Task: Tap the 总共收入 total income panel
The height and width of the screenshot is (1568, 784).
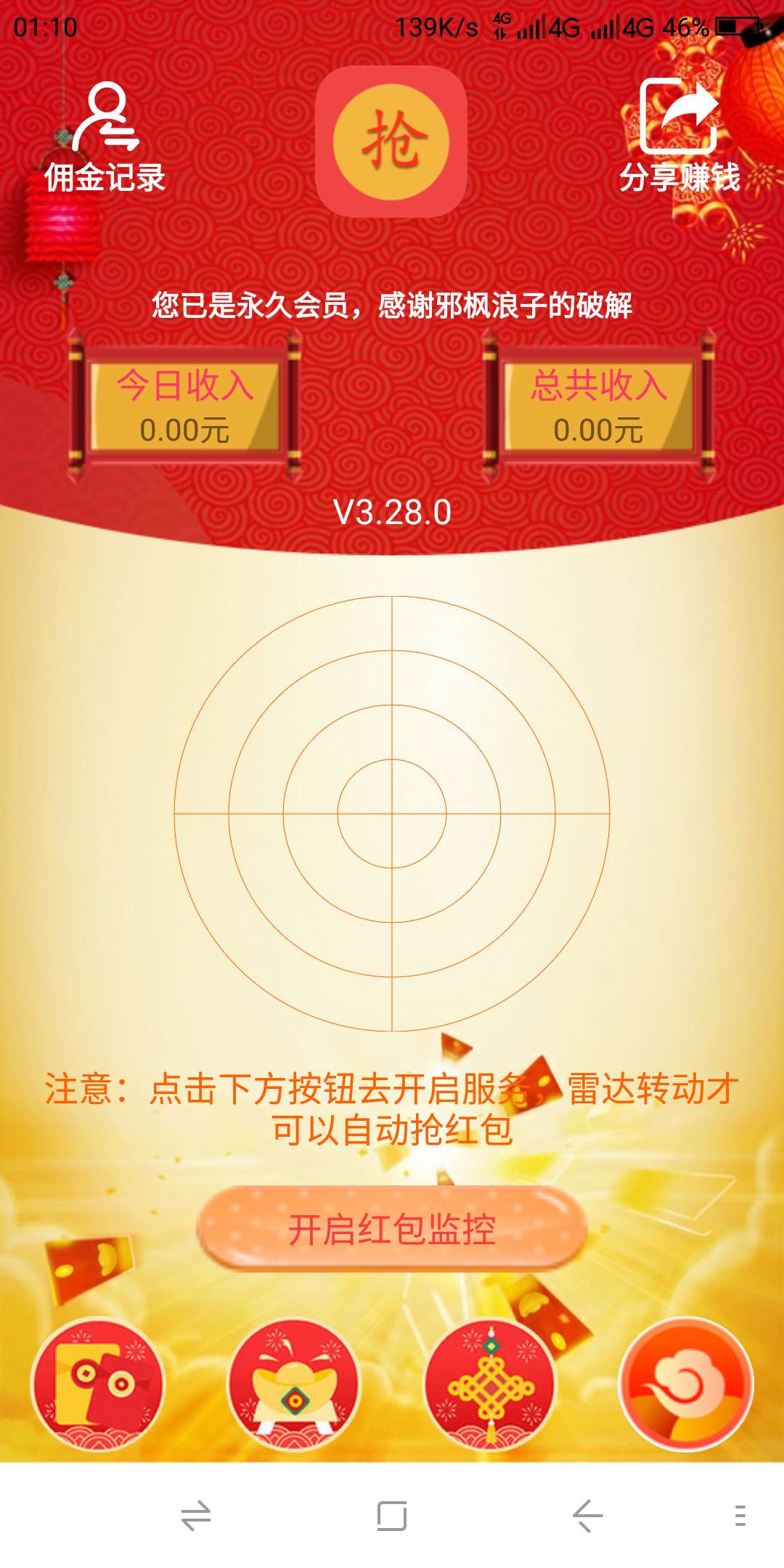Action: pos(597,407)
